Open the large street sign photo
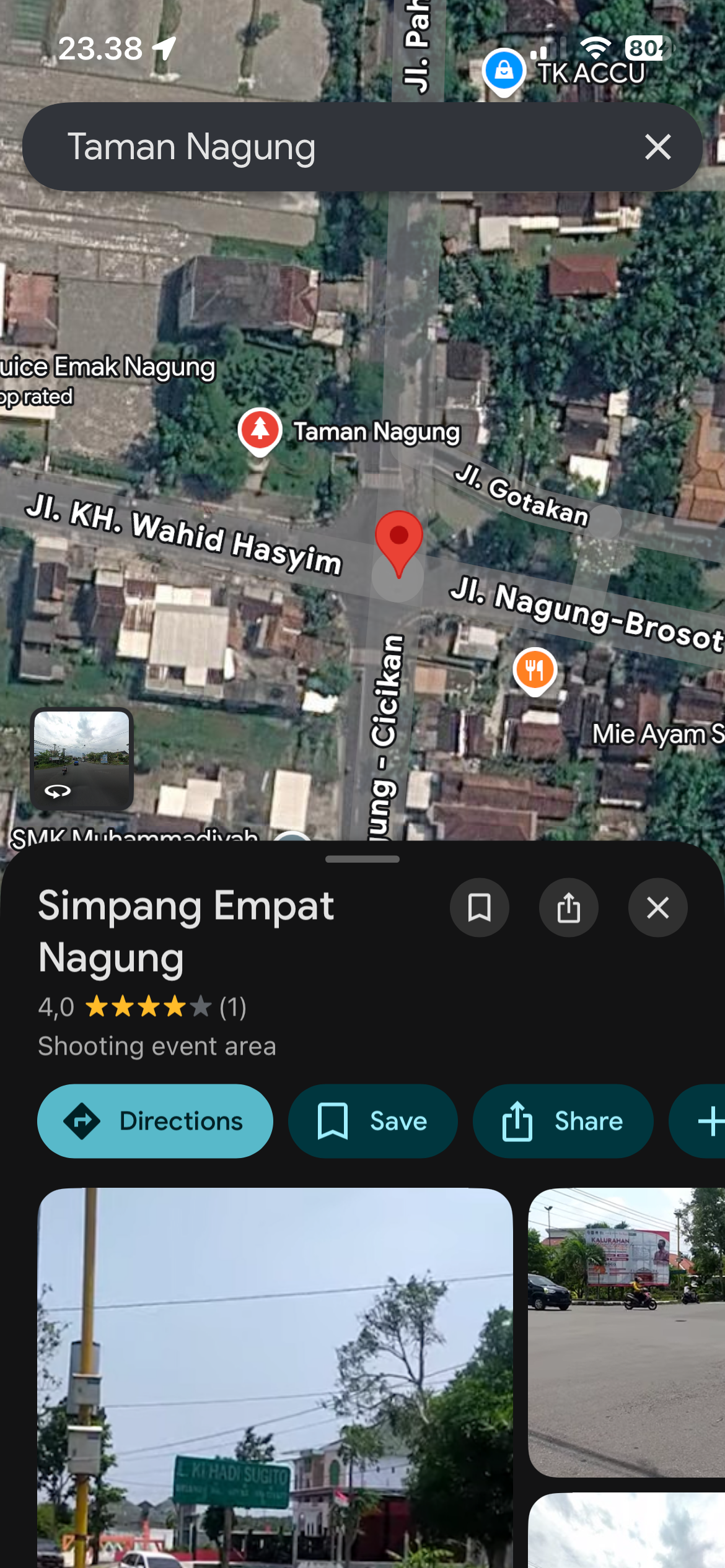The width and height of the screenshot is (725, 1568). tap(275, 1378)
